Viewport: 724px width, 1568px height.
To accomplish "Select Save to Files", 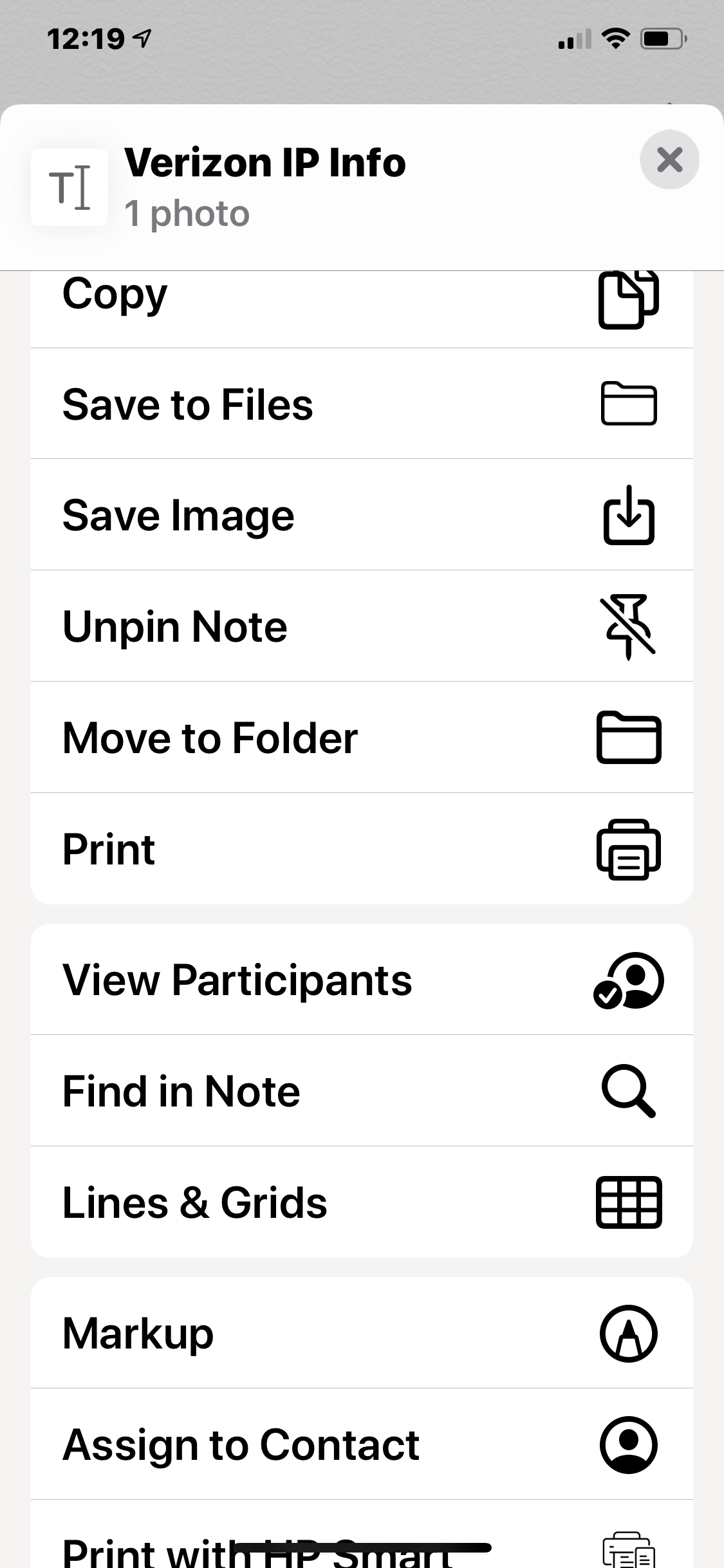I will [362, 404].
